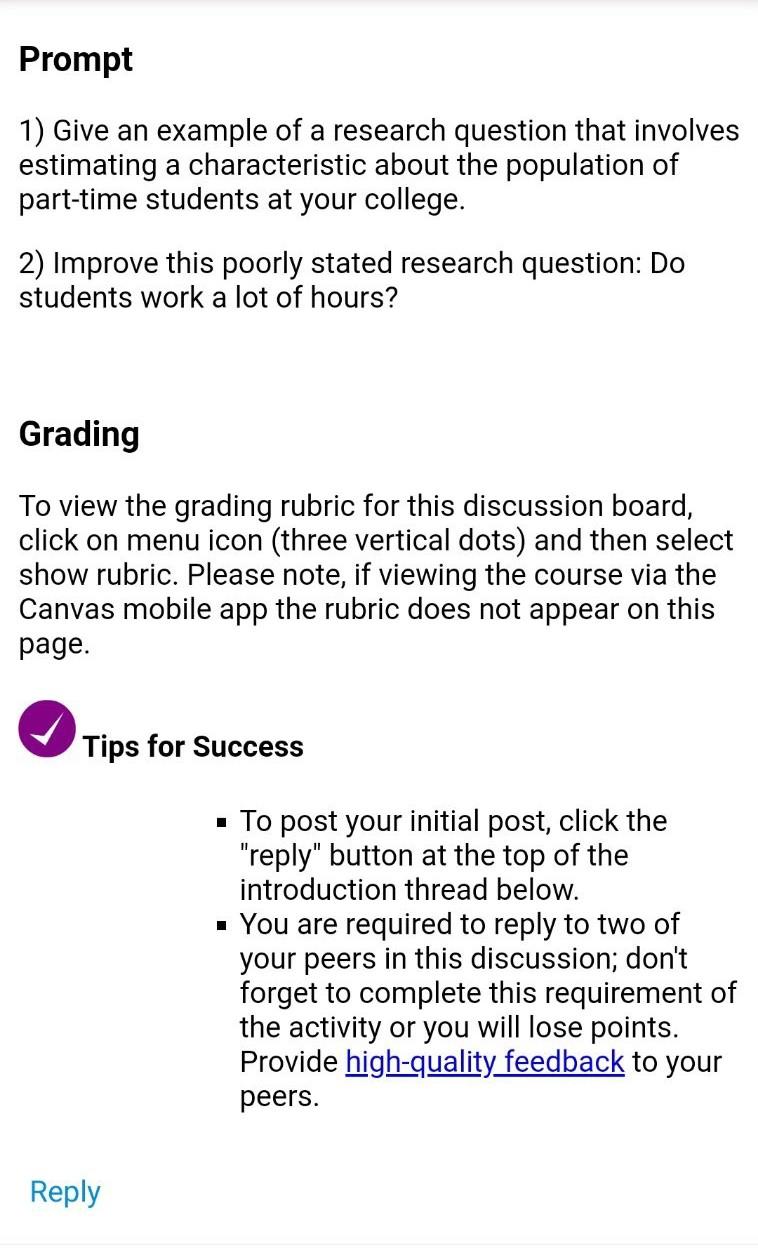Click the Reply button
Viewport: 758px width, 1256px height.
pos(63,1191)
